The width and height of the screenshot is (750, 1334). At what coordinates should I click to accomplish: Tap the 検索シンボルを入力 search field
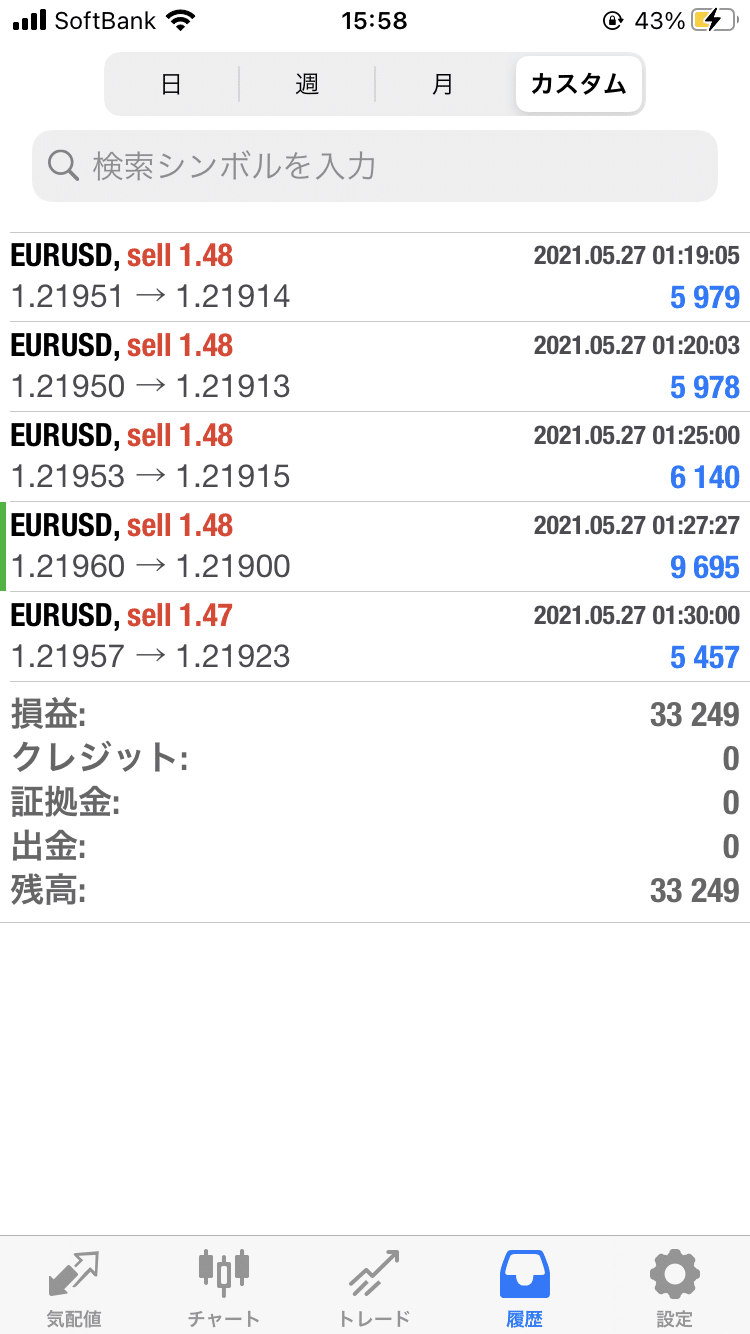pos(375,166)
